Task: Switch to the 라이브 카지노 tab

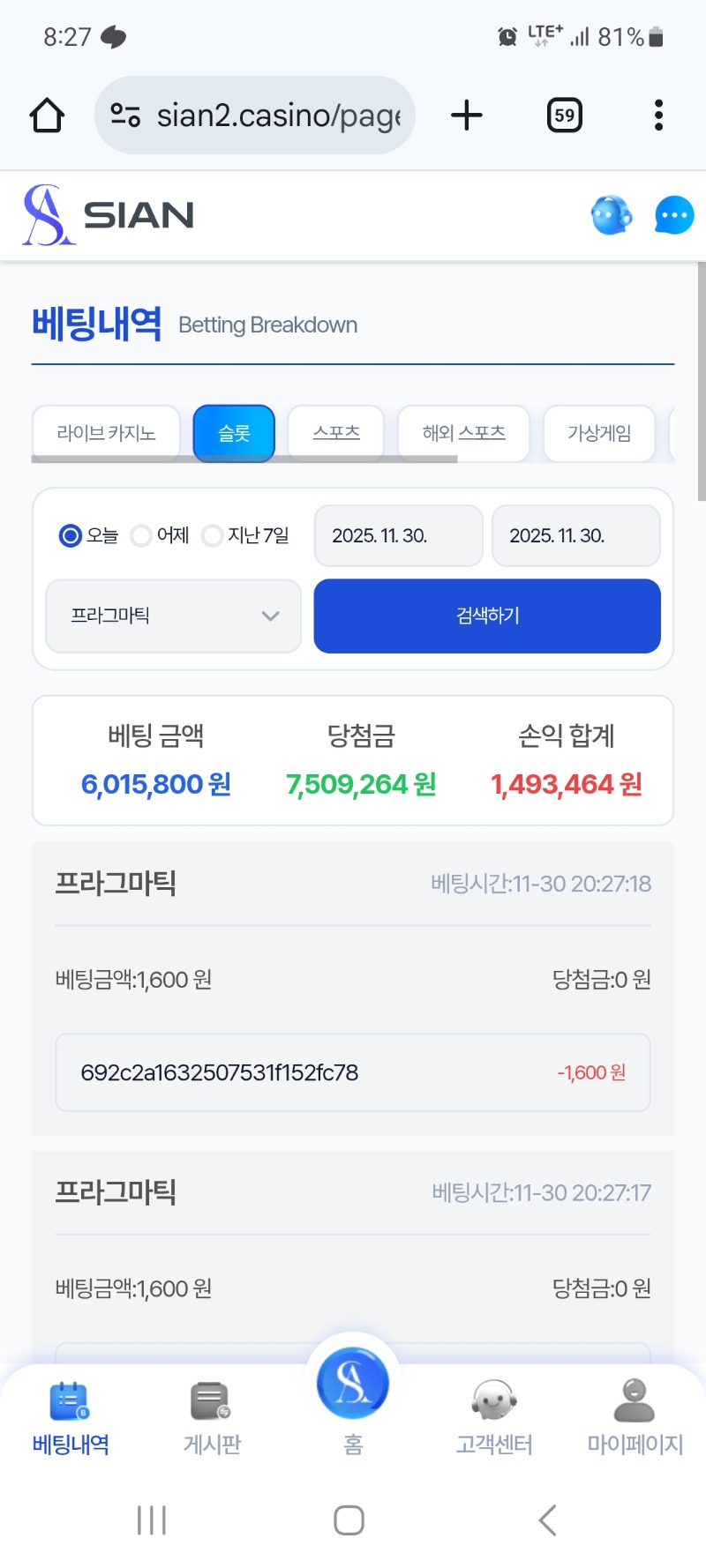Action: [x=105, y=432]
